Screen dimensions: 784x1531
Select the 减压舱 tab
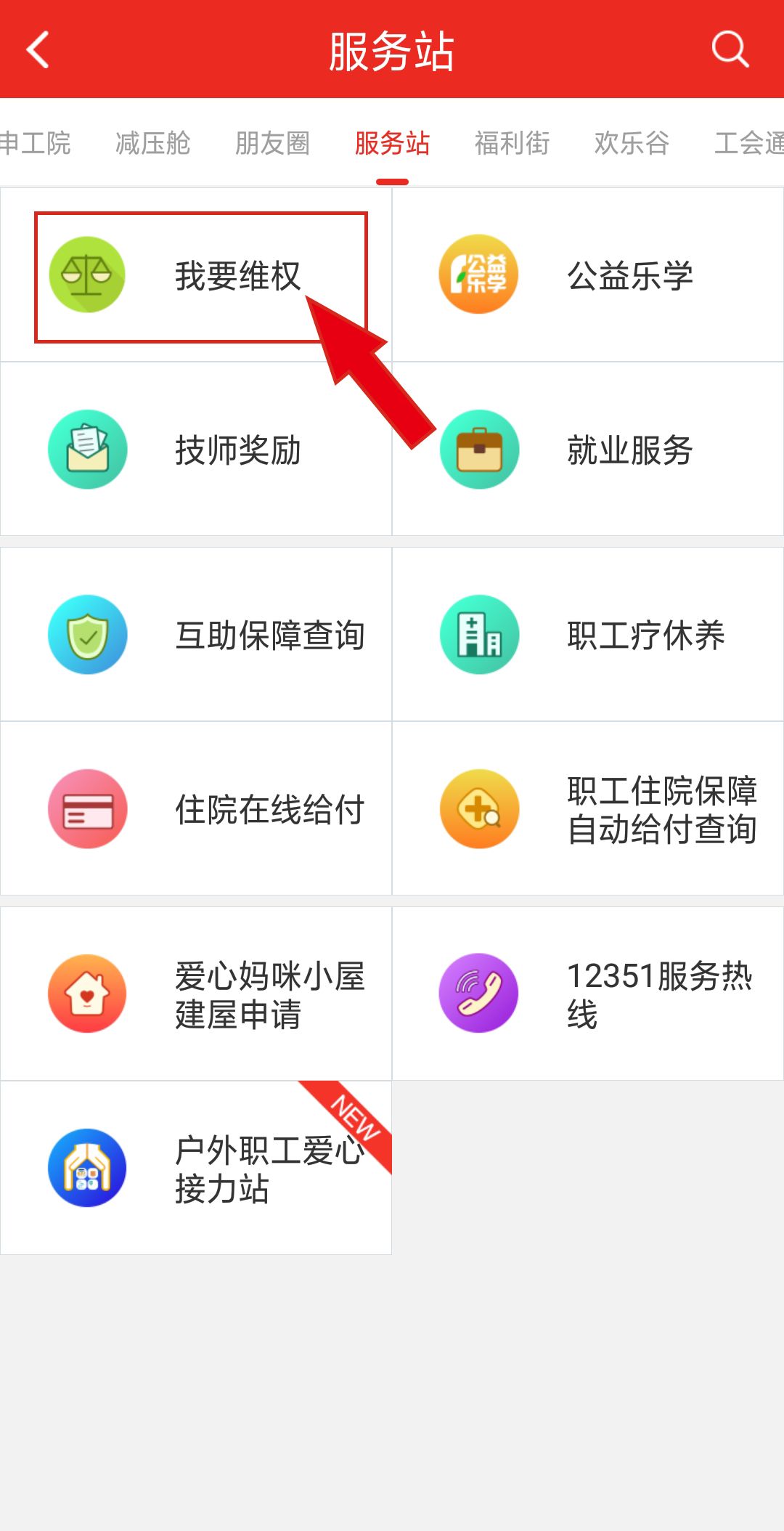click(x=153, y=143)
